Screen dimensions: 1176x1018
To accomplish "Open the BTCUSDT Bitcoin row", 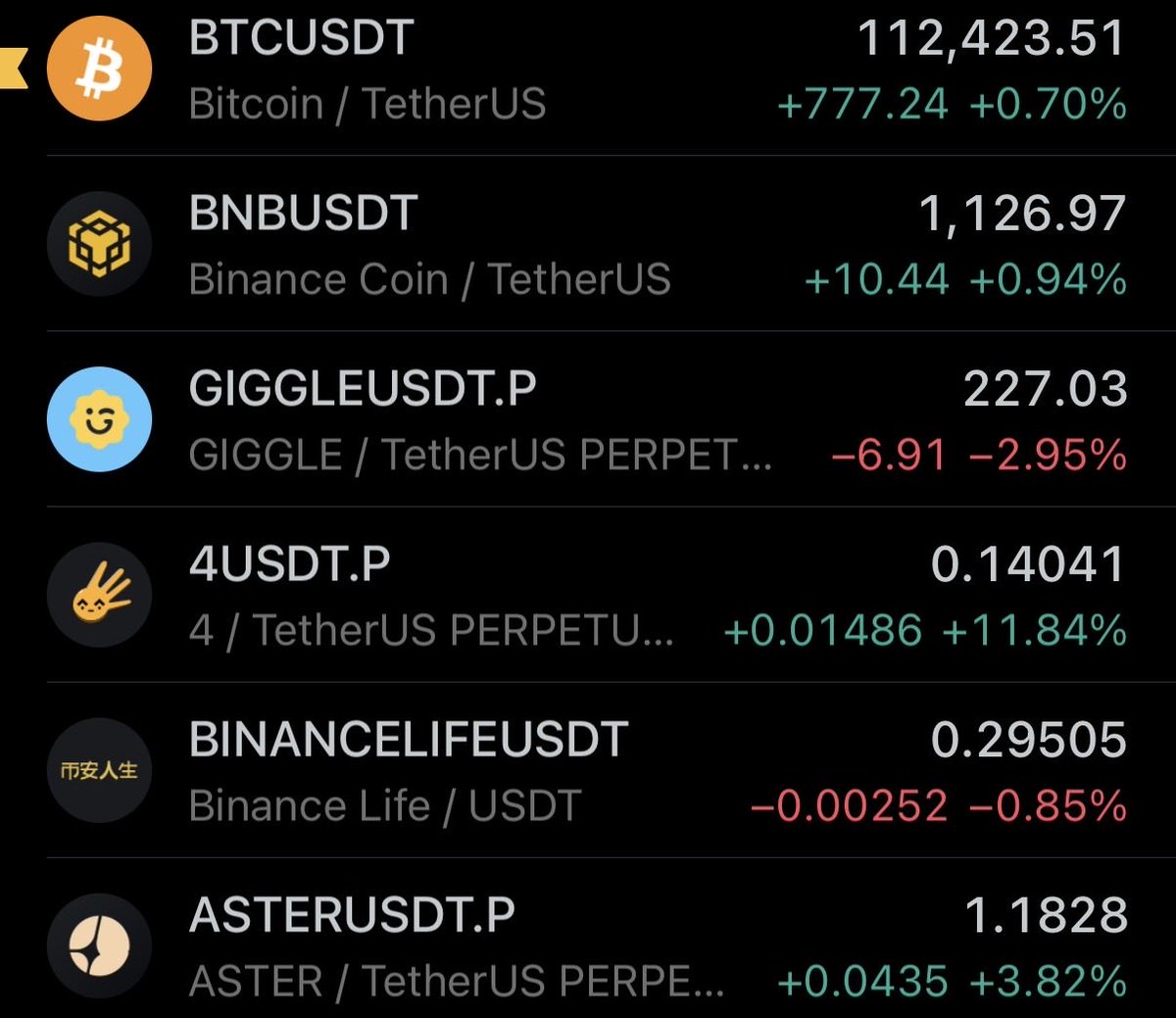I will (588, 71).
